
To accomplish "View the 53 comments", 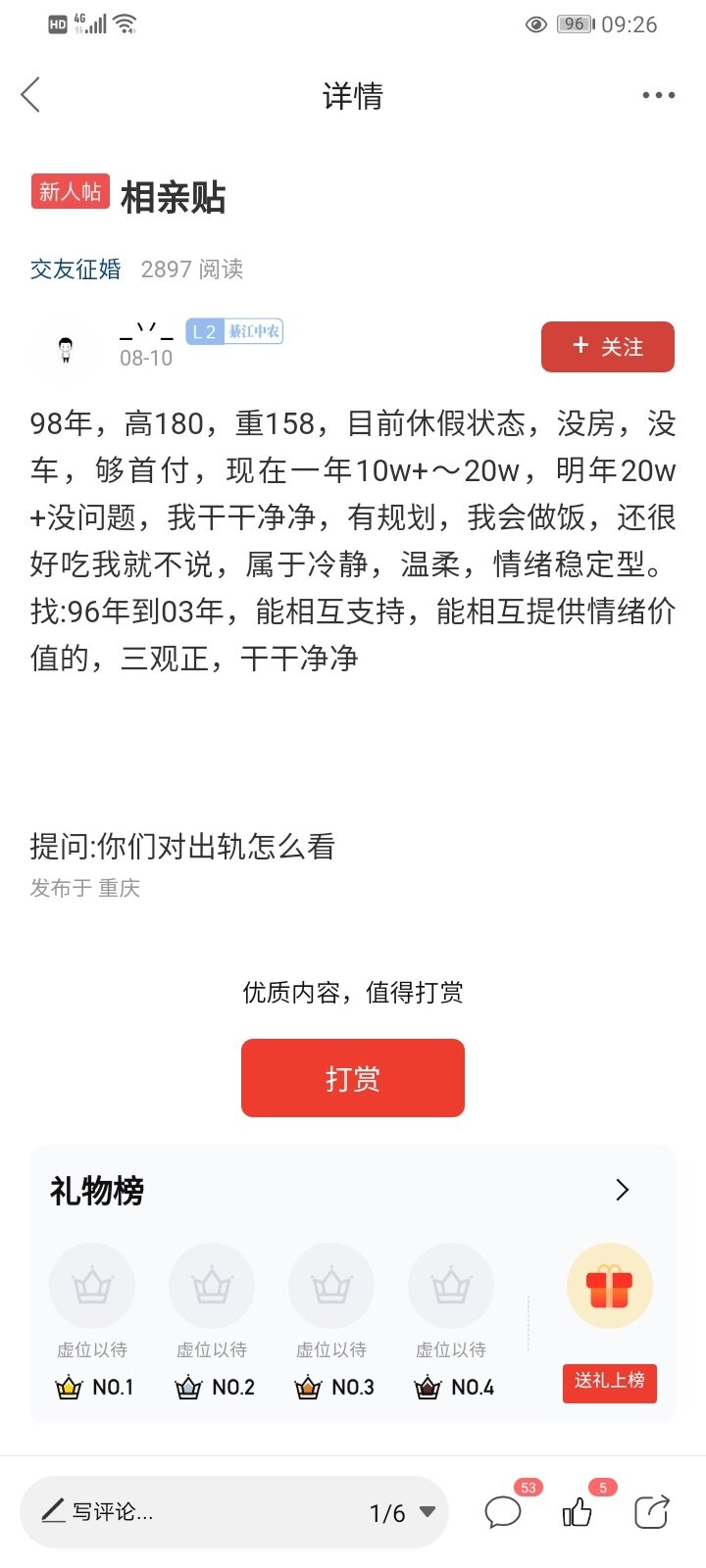I will click(x=504, y=1512).
